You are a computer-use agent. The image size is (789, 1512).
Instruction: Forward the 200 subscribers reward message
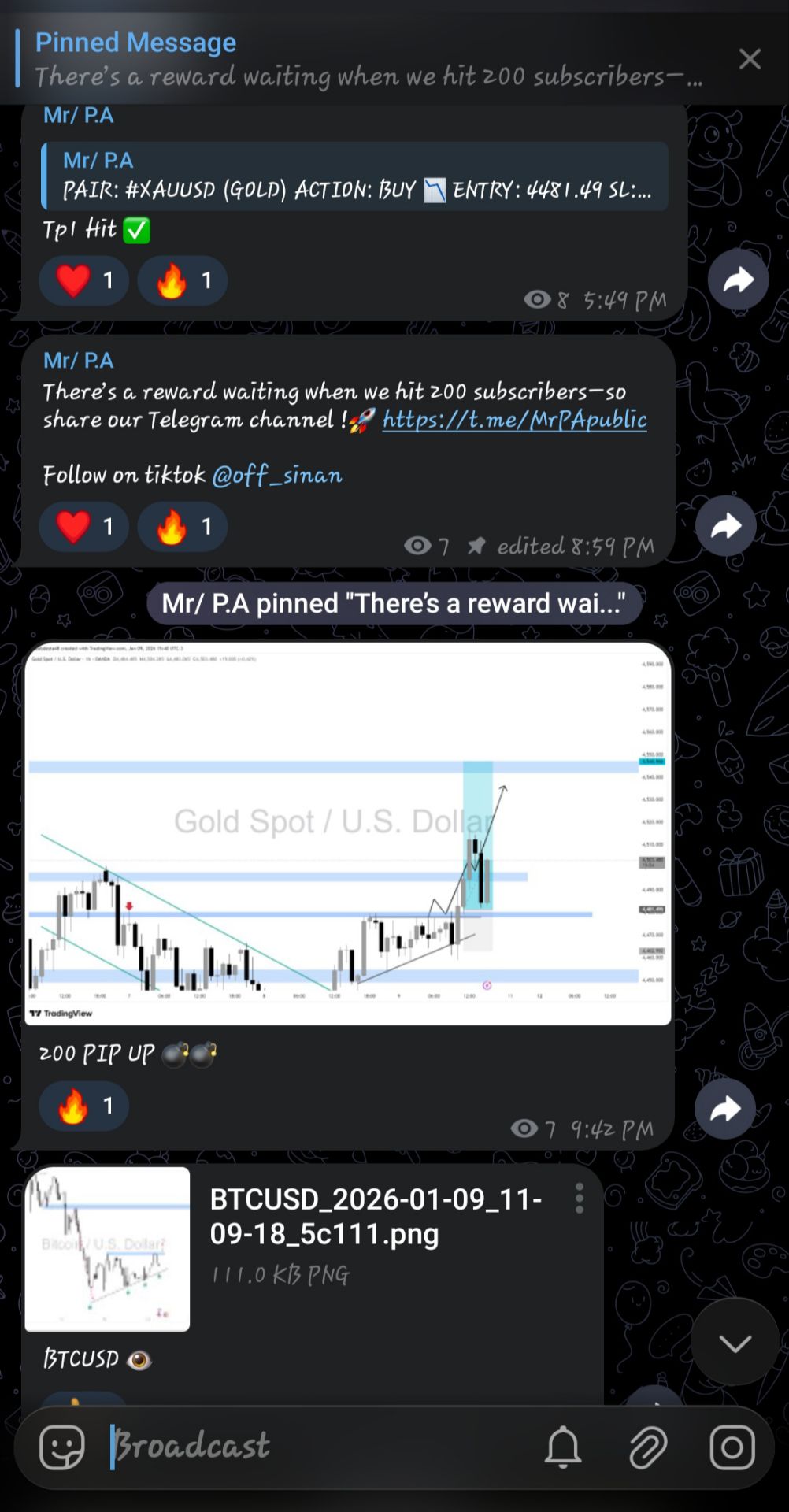point(725,526)
